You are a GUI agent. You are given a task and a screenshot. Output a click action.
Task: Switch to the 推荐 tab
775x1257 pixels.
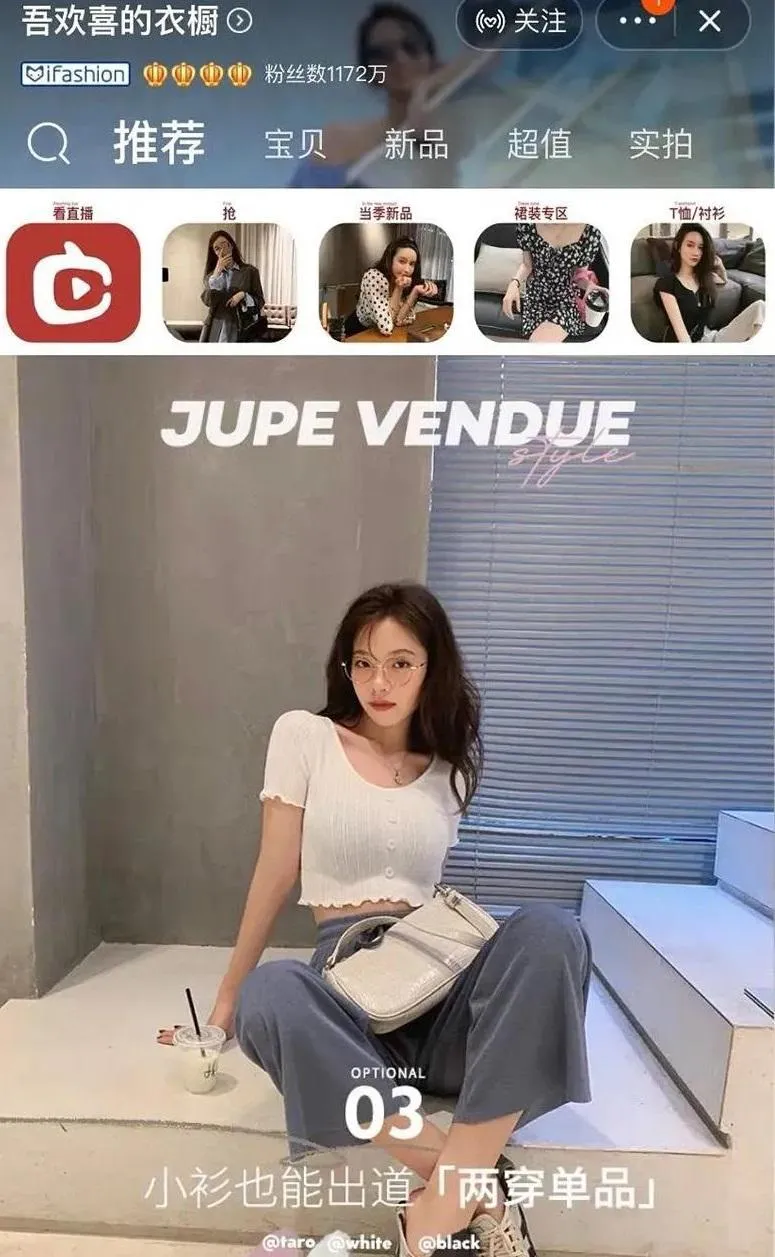point(158,143)
